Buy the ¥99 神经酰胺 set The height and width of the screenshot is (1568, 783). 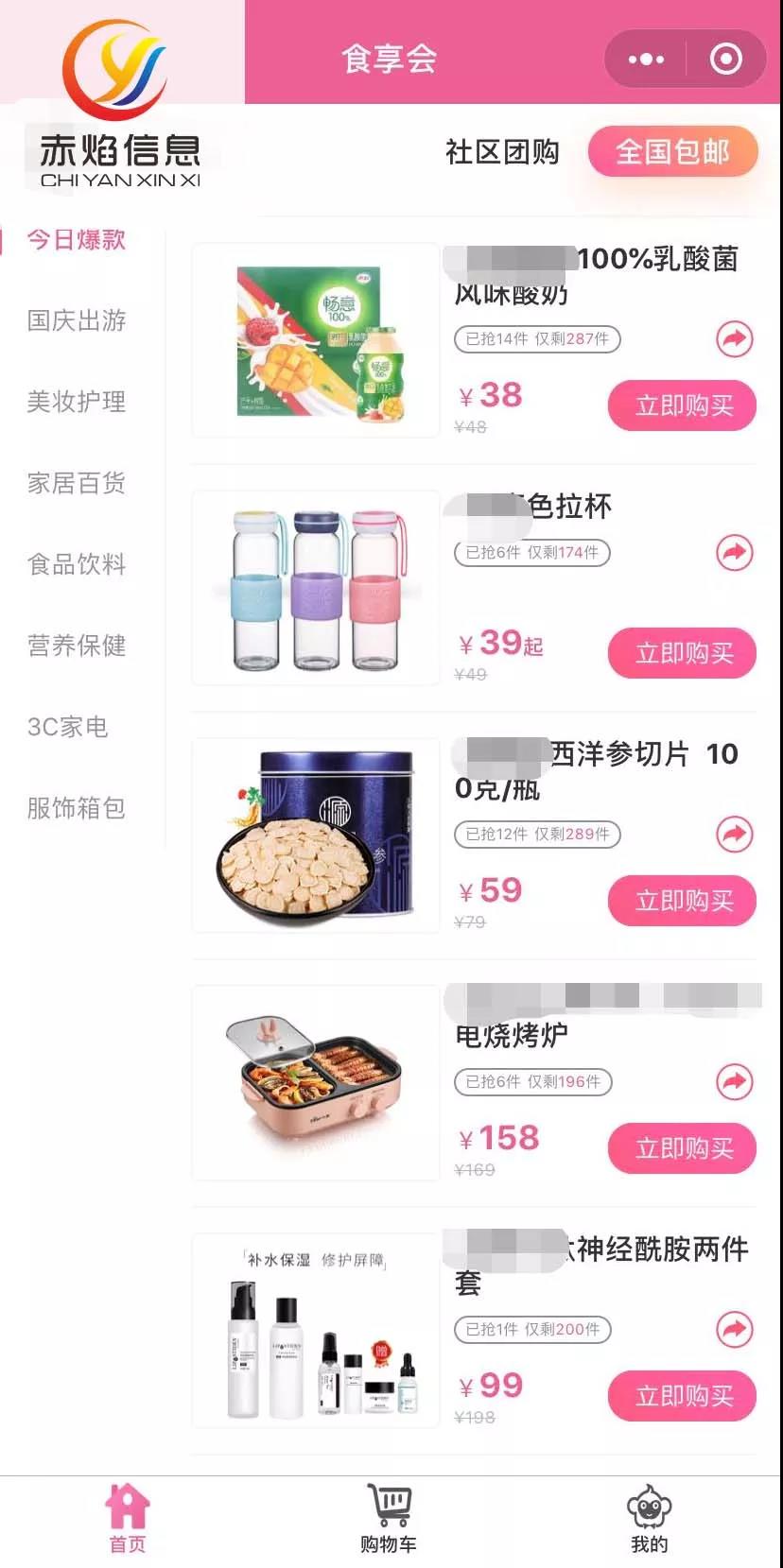point(682,1396)
